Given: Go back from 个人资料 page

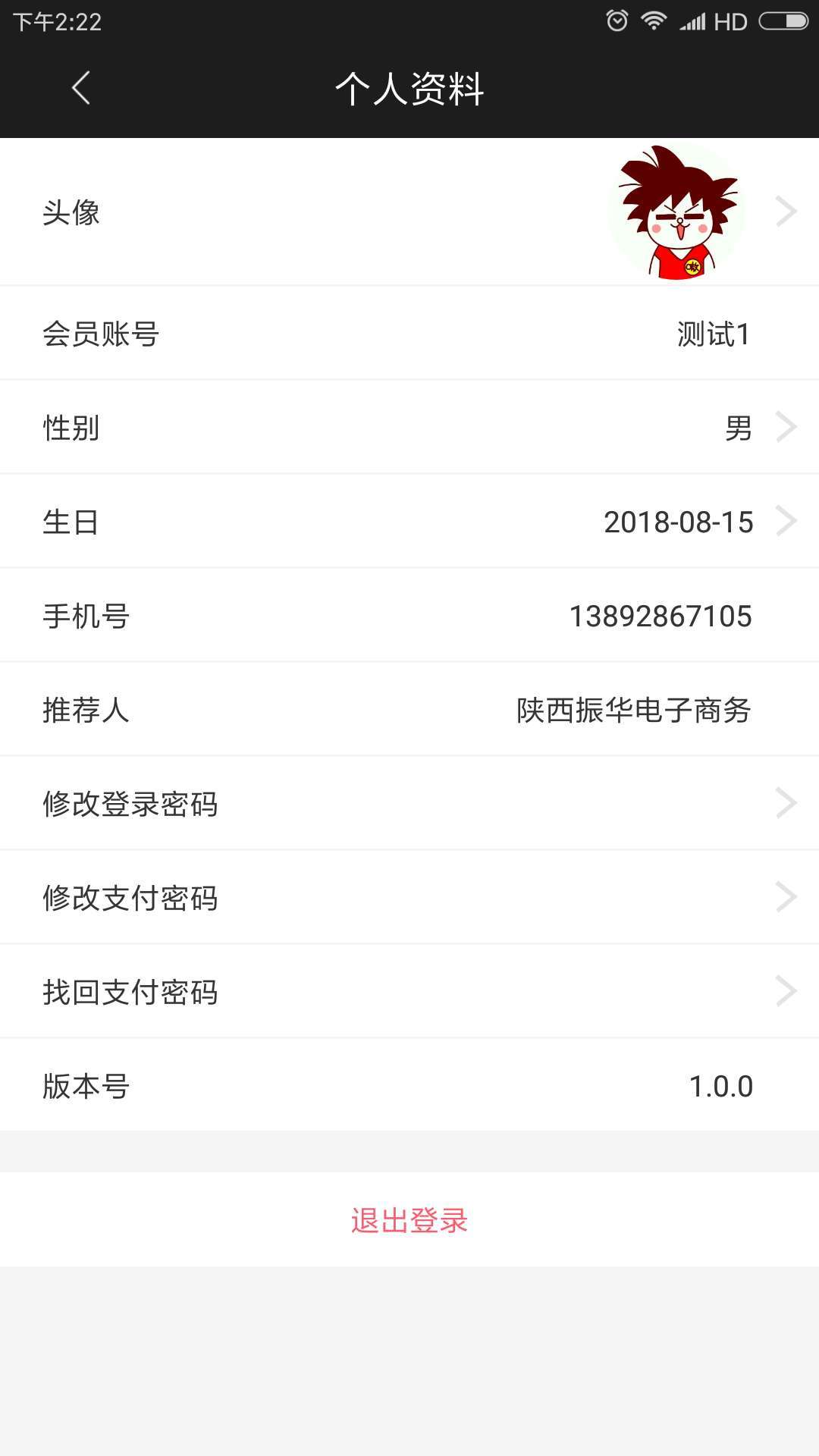Looking at the screenshot, I should (81, 88).
